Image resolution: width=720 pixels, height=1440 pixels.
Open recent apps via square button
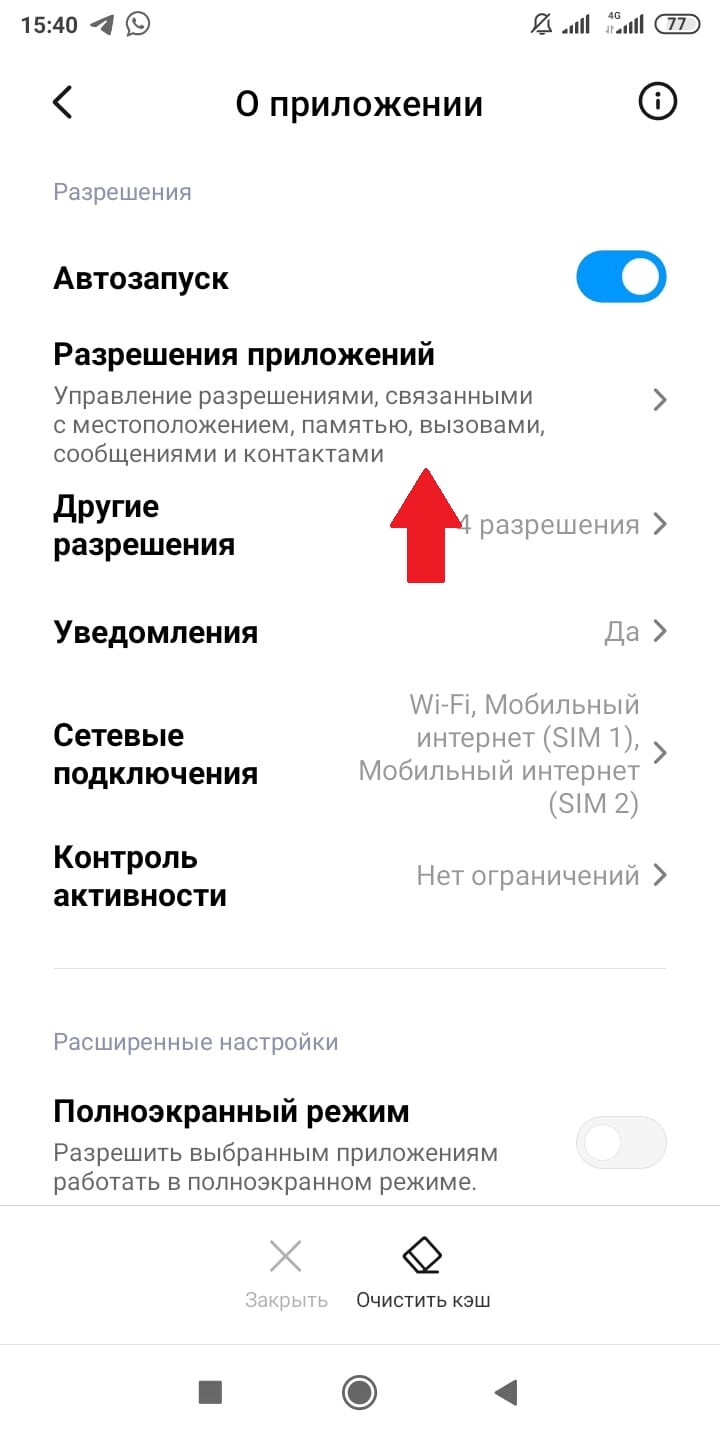click(210, 1391)
